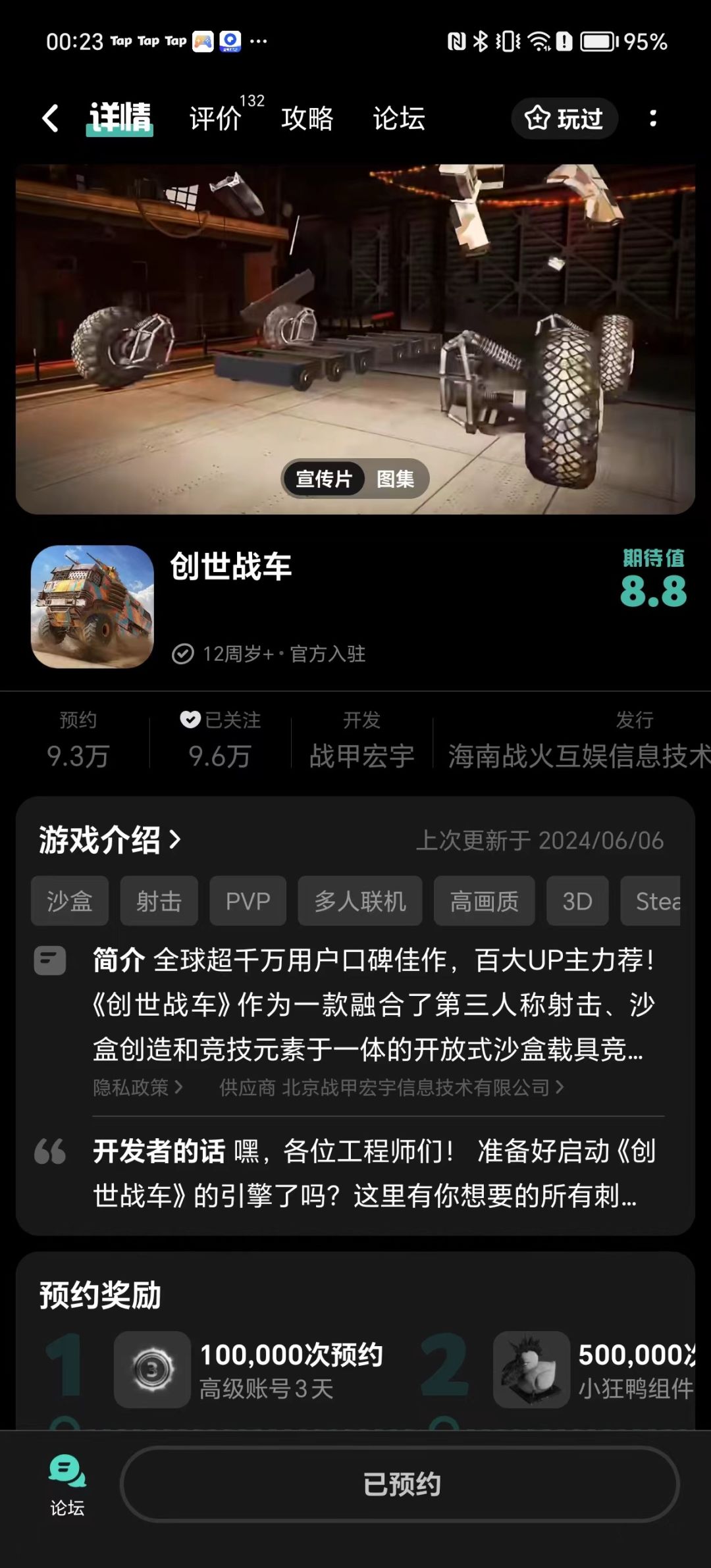Toggle the 已关注 heart to unfollow
Viewport: 711px width, 1568px height.
(189, 719)
